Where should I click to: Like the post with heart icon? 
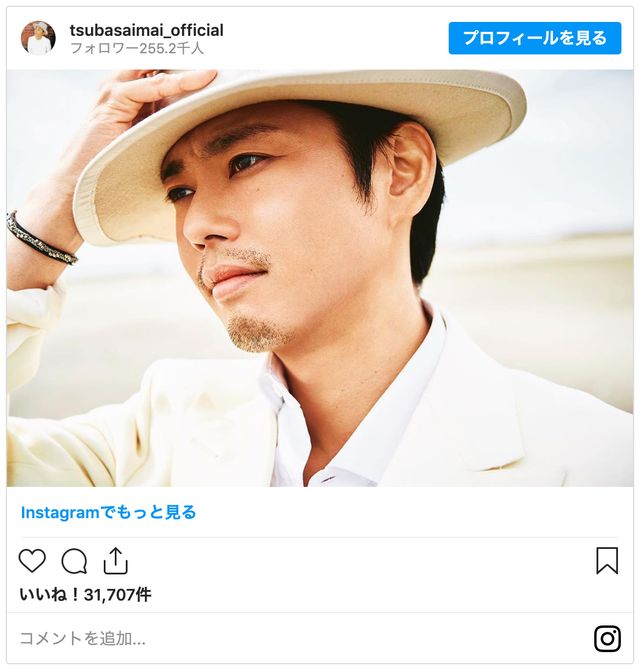pos(33,560)
